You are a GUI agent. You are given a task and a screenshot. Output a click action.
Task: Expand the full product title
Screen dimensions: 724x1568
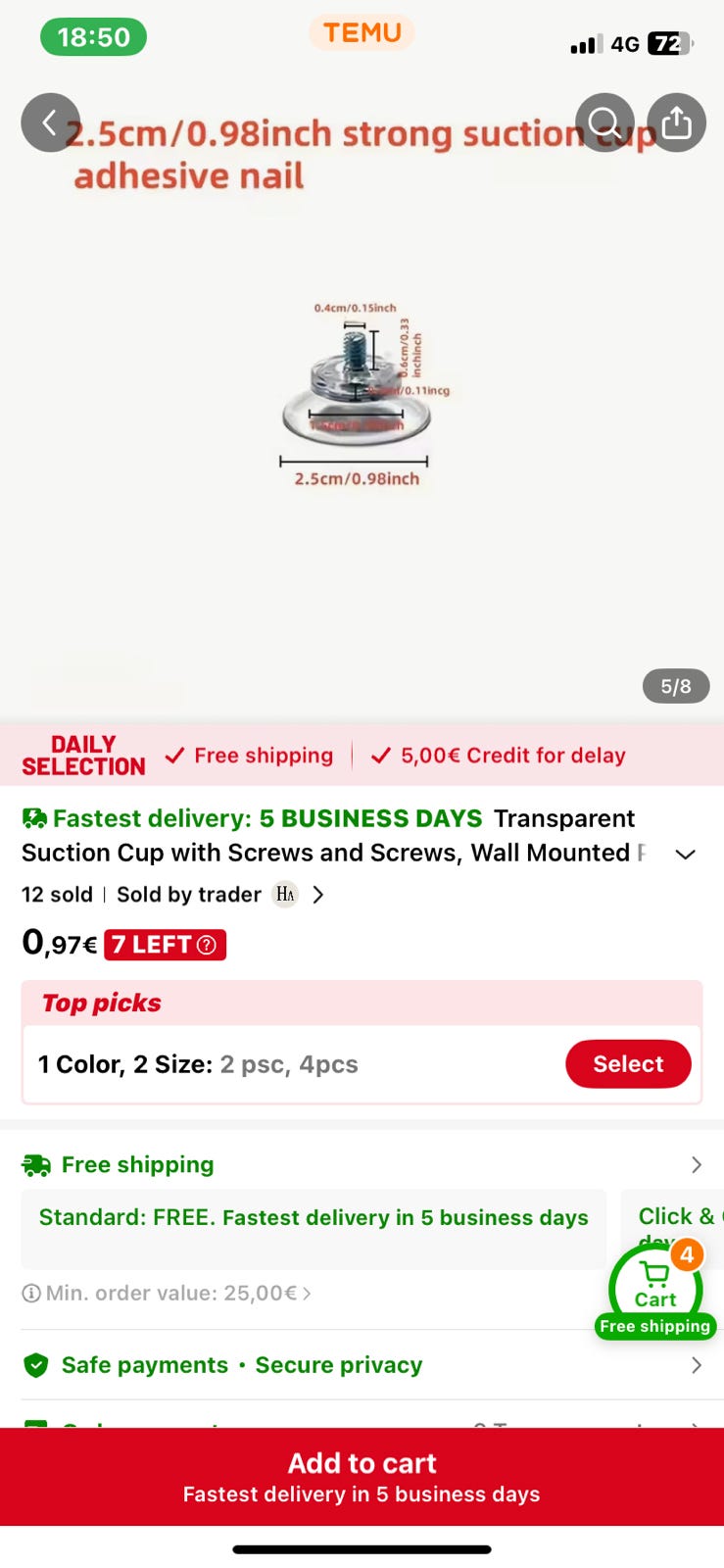tap(686, 854)
